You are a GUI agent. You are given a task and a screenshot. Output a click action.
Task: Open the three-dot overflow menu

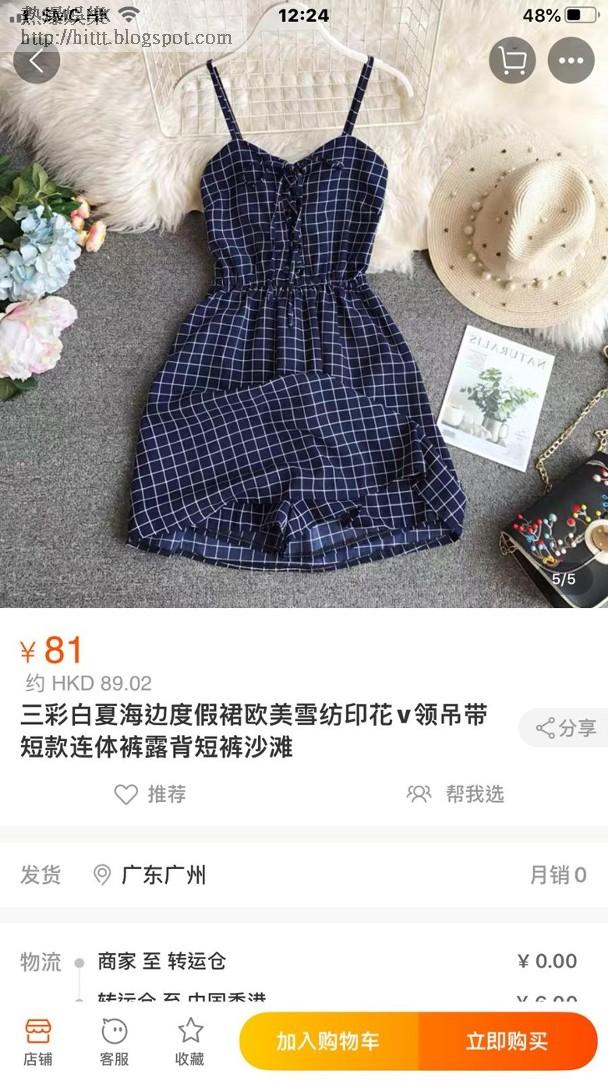click(x=570, y=60)
